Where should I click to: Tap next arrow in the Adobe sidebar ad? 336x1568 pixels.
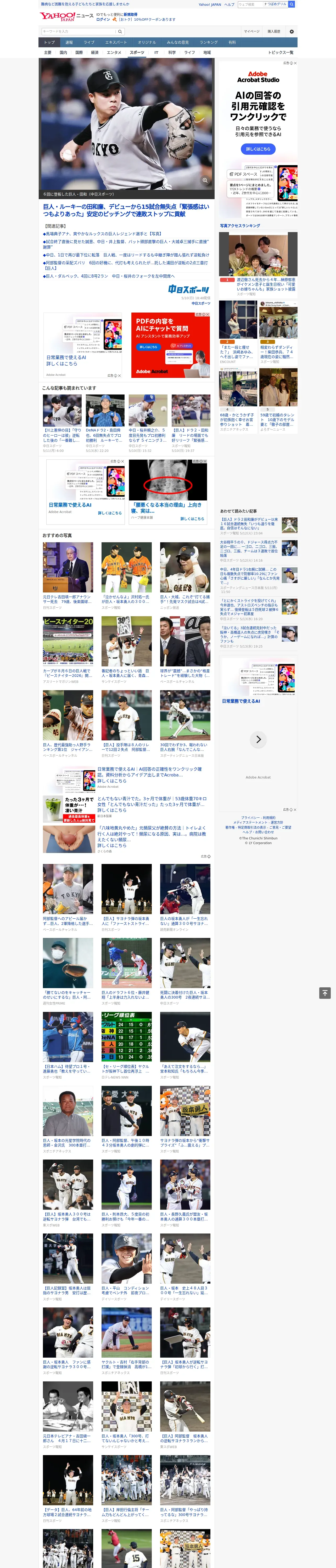pyautogui.click(x=258, y=740)
